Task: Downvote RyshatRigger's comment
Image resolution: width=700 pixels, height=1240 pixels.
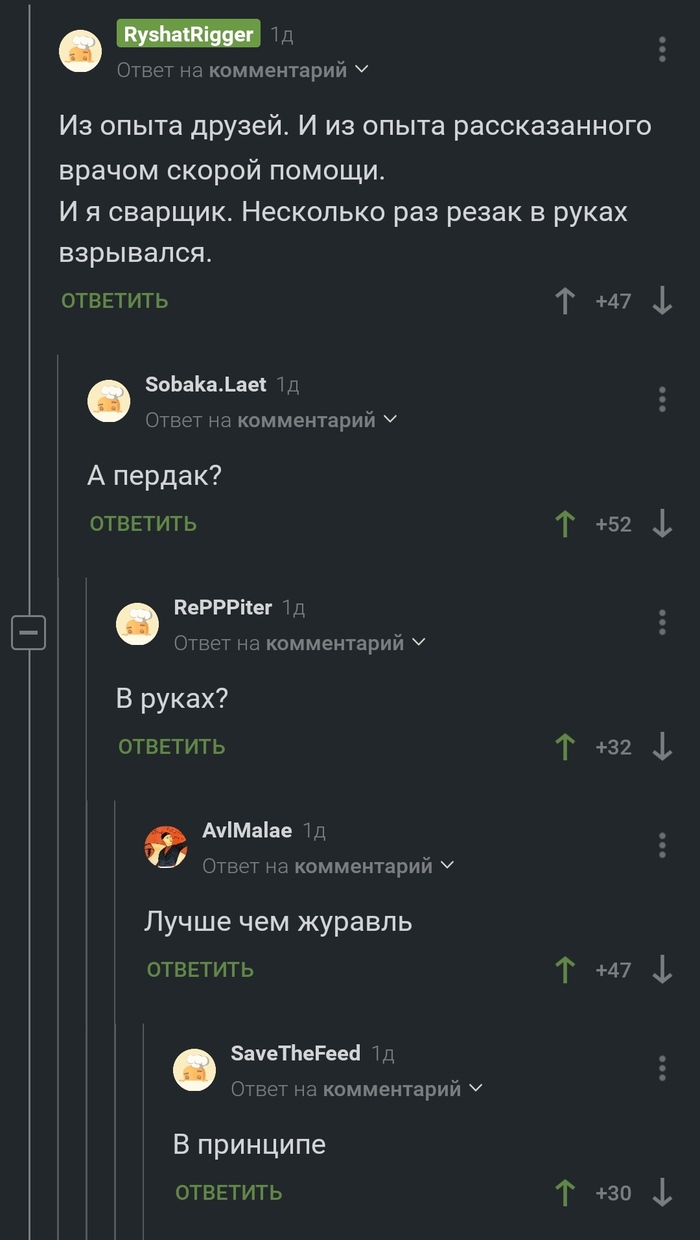Action: (662, 301)
